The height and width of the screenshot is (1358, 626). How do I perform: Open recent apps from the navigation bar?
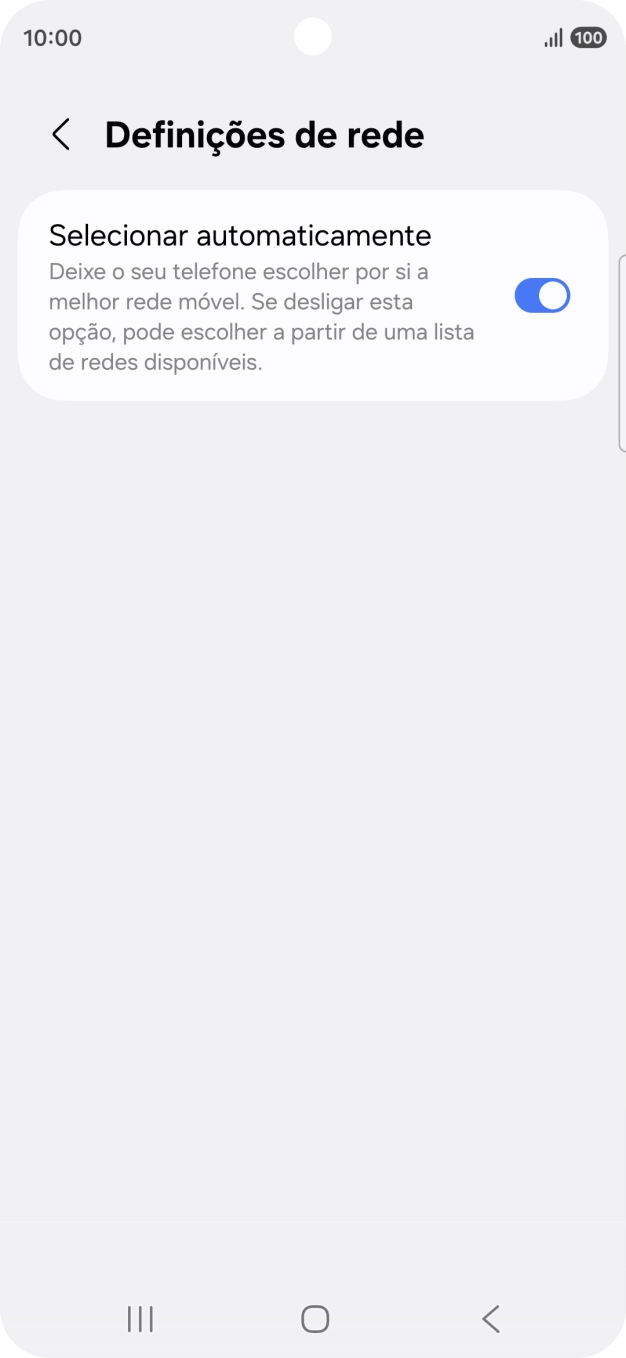pyautogui.click(x=140, y=1319)
